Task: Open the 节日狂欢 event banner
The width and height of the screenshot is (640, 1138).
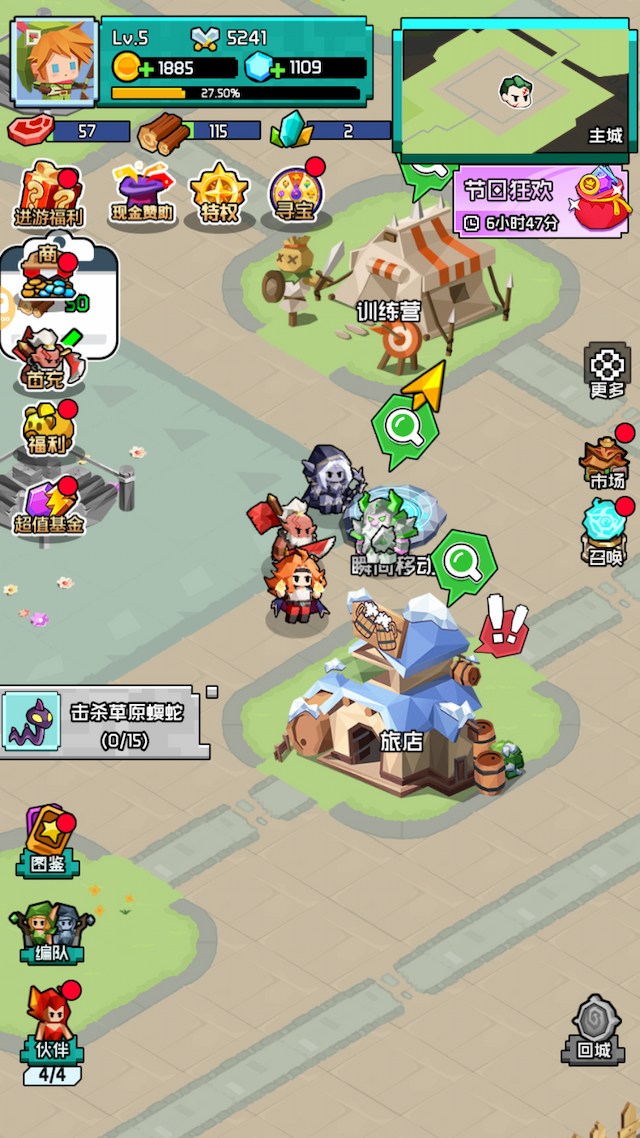Action: 541,202
